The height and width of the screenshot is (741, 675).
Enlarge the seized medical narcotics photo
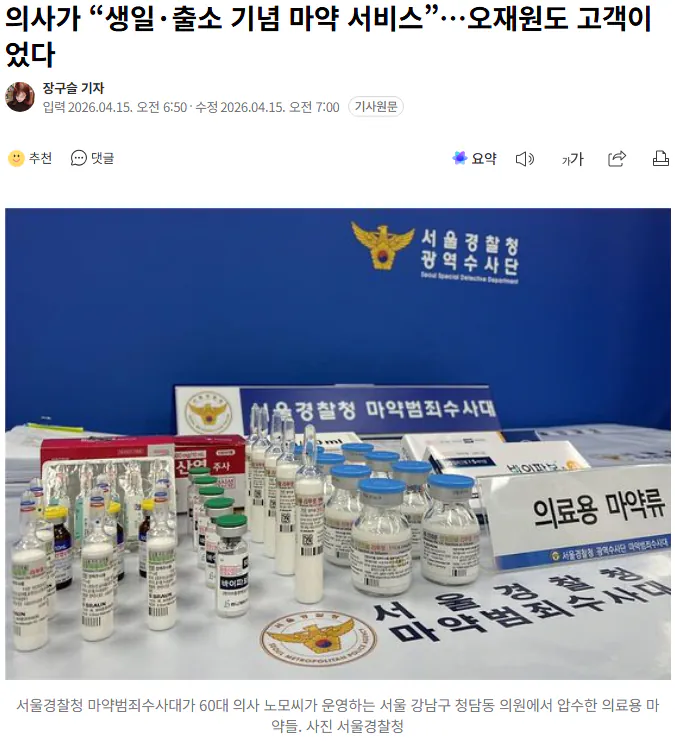click(x=338, y=443)
